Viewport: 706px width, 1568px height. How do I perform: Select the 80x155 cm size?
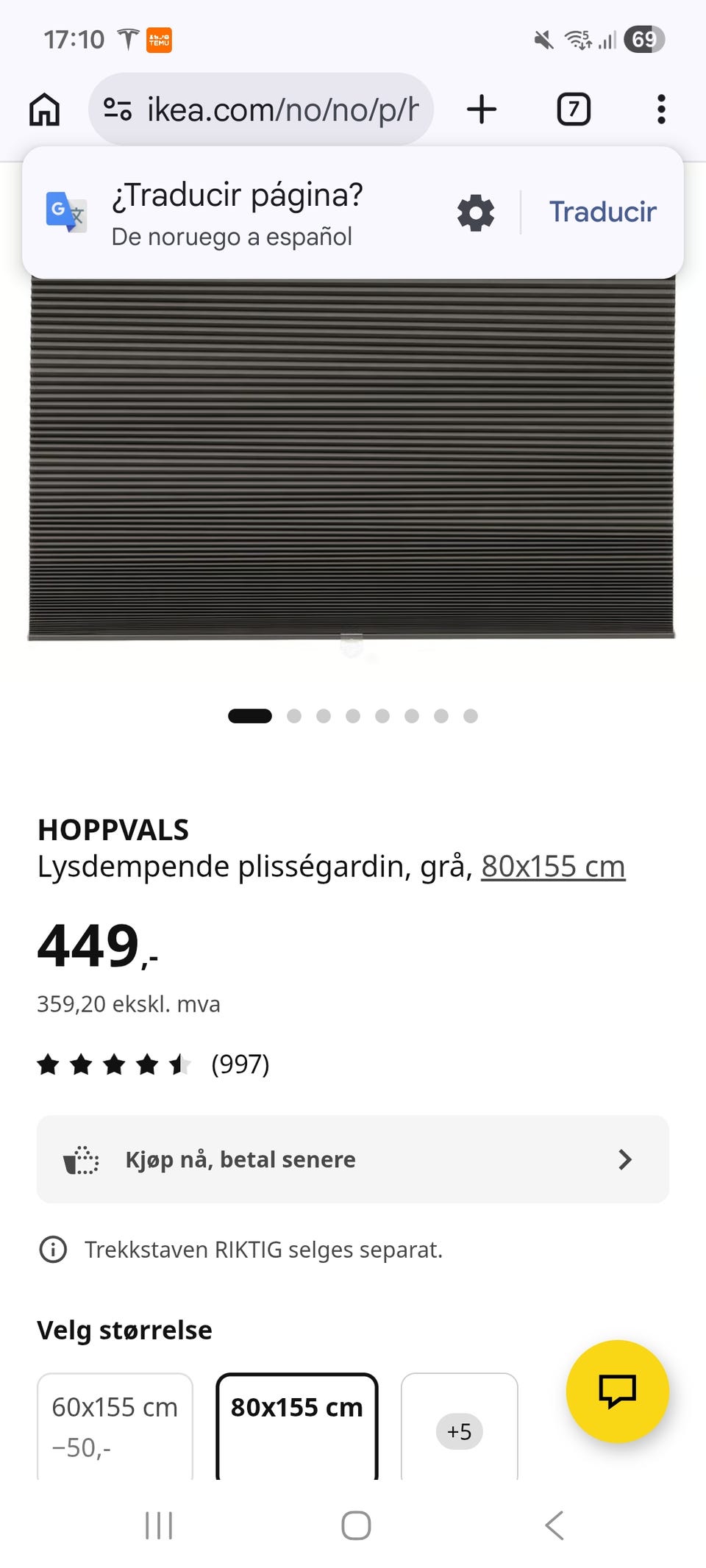pyautogui.click(x=297, y=1426)
